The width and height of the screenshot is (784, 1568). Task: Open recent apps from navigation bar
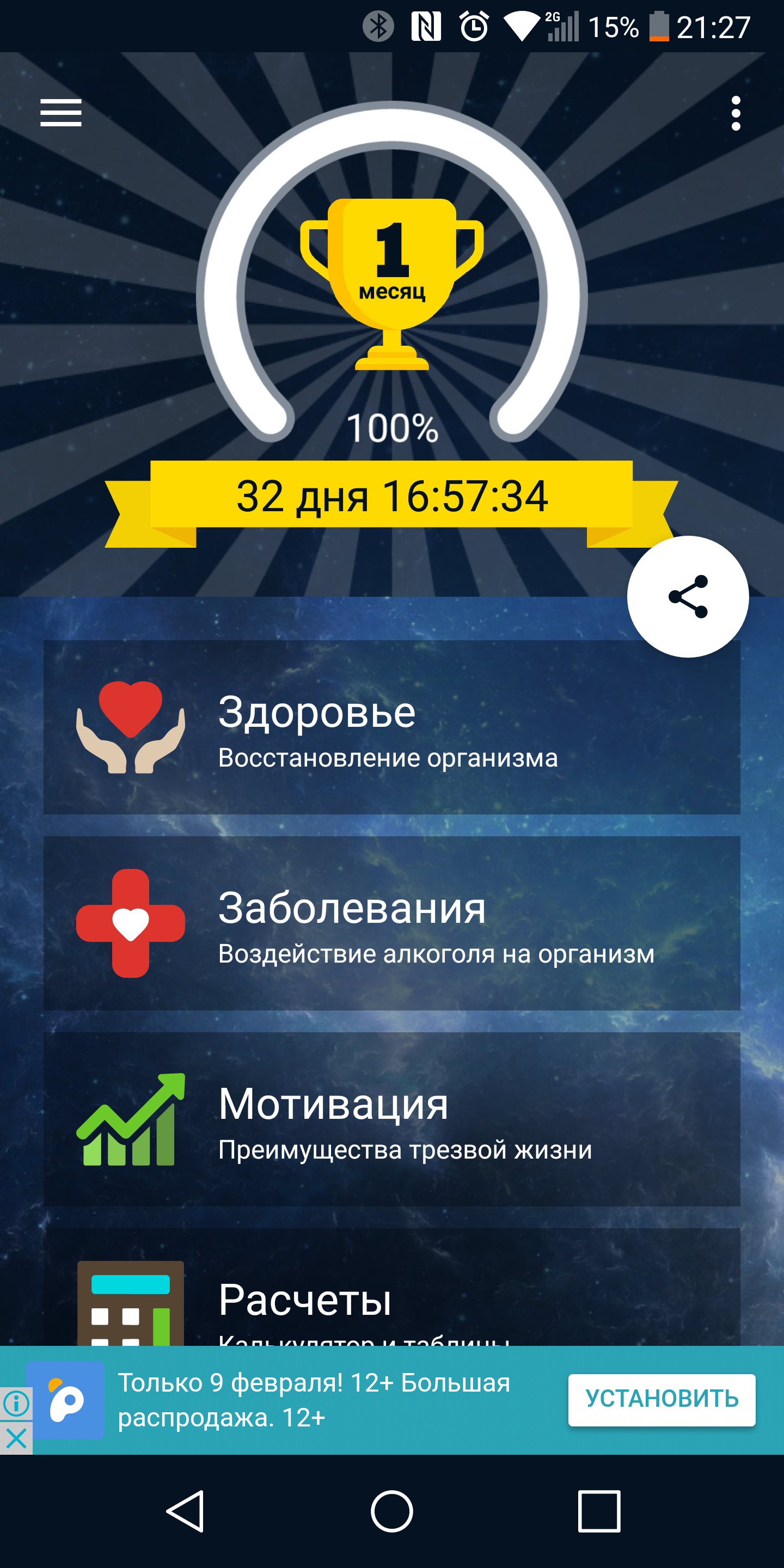598,1511
